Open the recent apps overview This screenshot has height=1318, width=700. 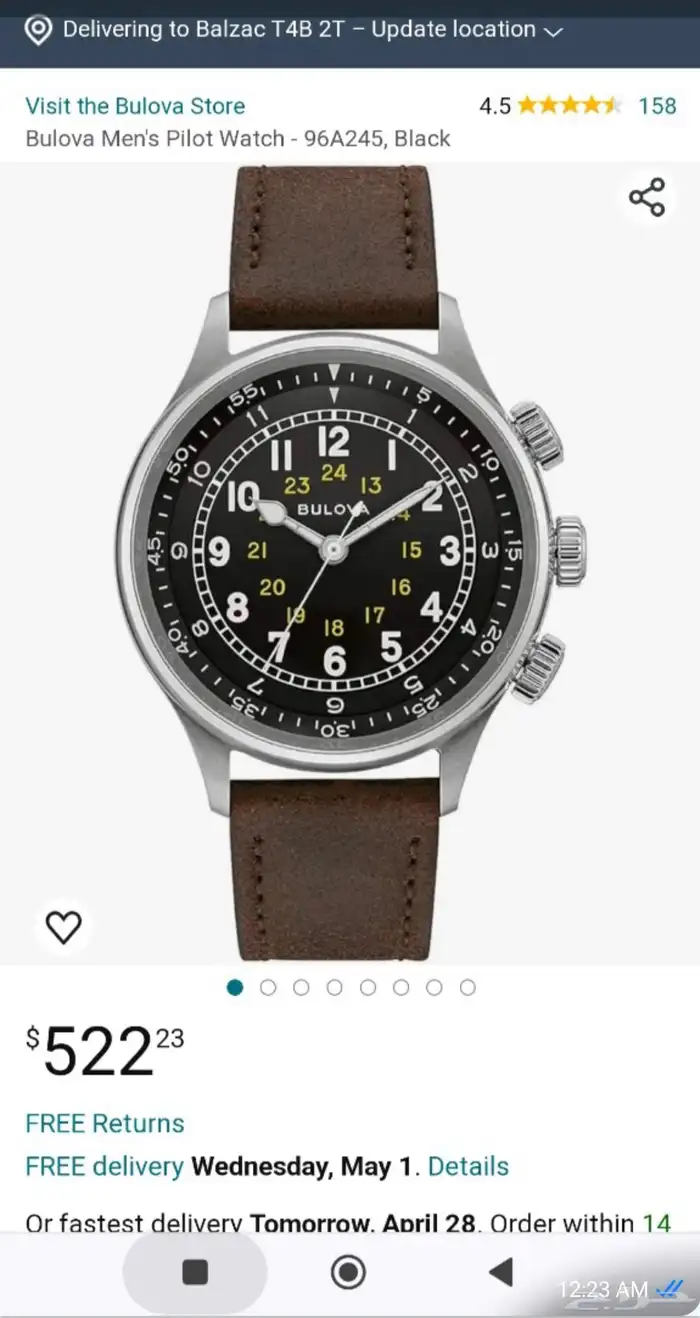pyautogui.click(x=195, y=1272)
